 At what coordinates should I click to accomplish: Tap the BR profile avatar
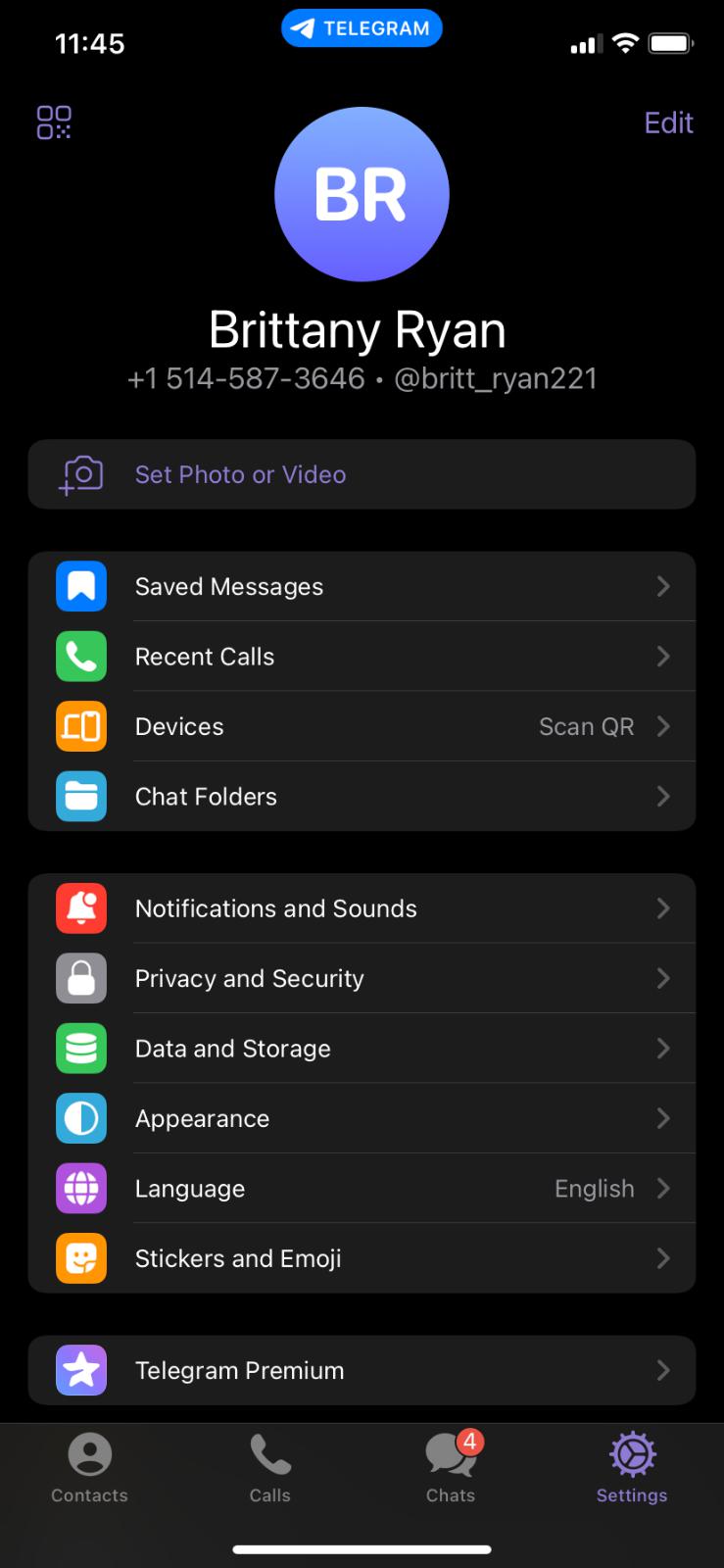coord(362,194)
